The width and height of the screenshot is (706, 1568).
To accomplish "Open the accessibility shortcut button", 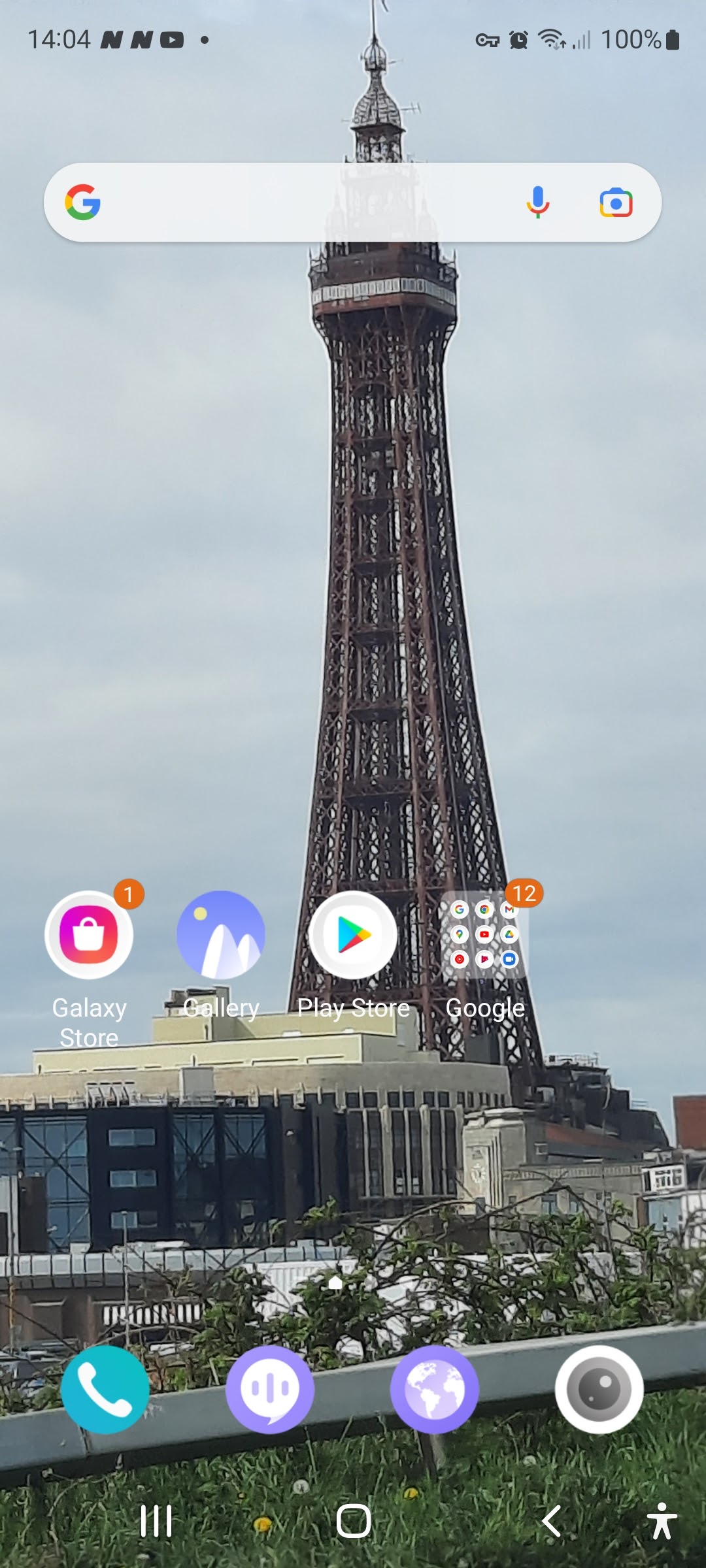I will tap(662, 1521).
